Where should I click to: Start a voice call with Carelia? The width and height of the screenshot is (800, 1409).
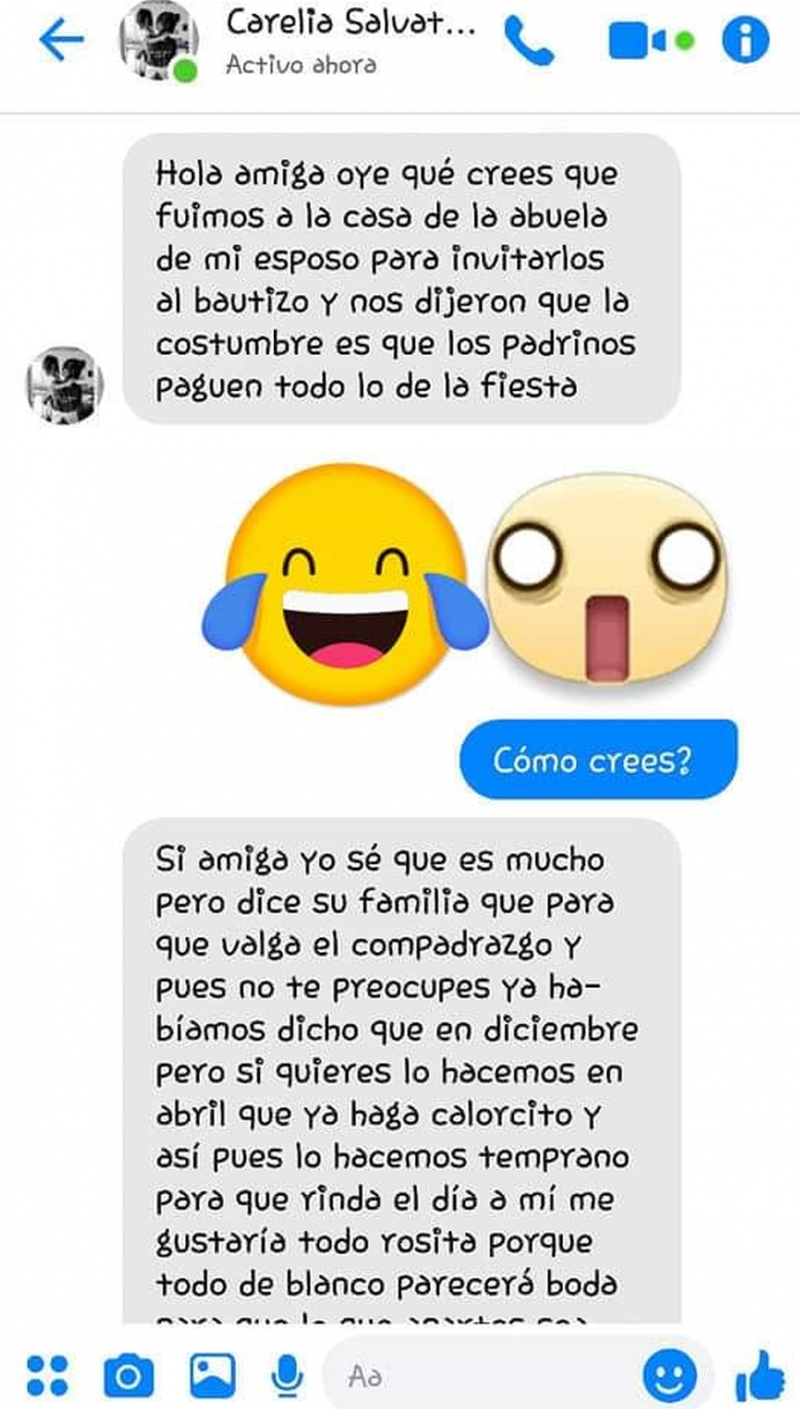coord(528,41)
